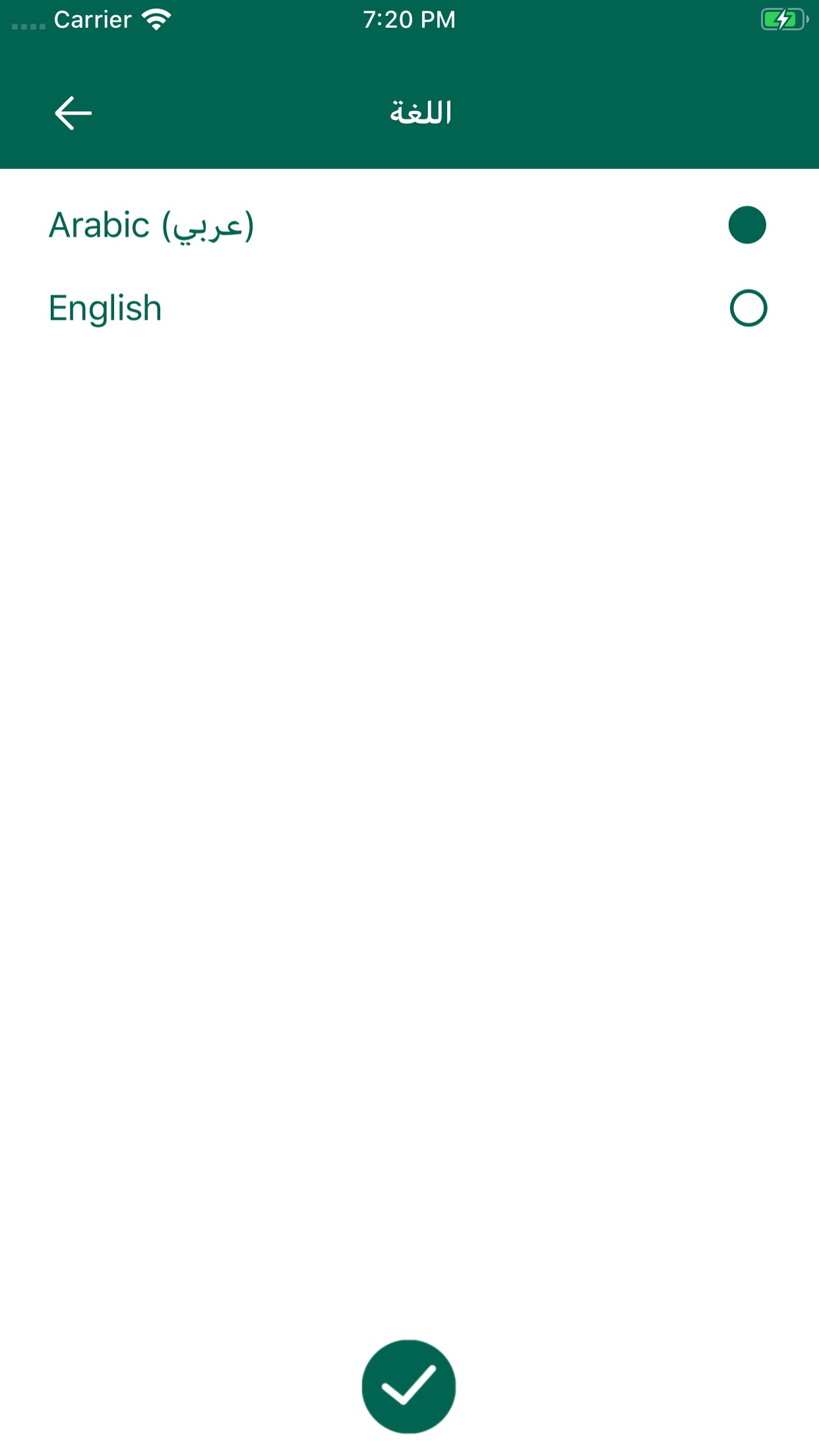Select the English language option
The width and height of the screenshot is (819, 1456).
pyautogui.click(x=106, y=307)
